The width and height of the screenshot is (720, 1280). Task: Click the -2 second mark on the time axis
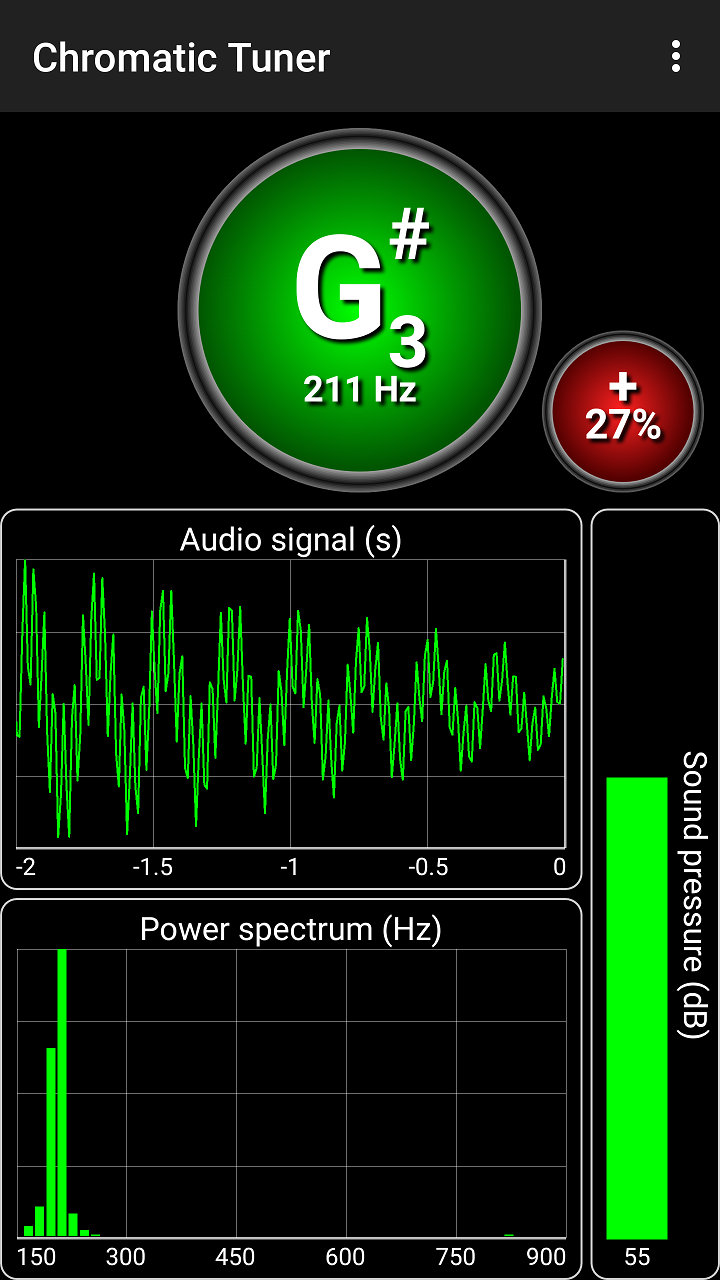click(24, 866)
